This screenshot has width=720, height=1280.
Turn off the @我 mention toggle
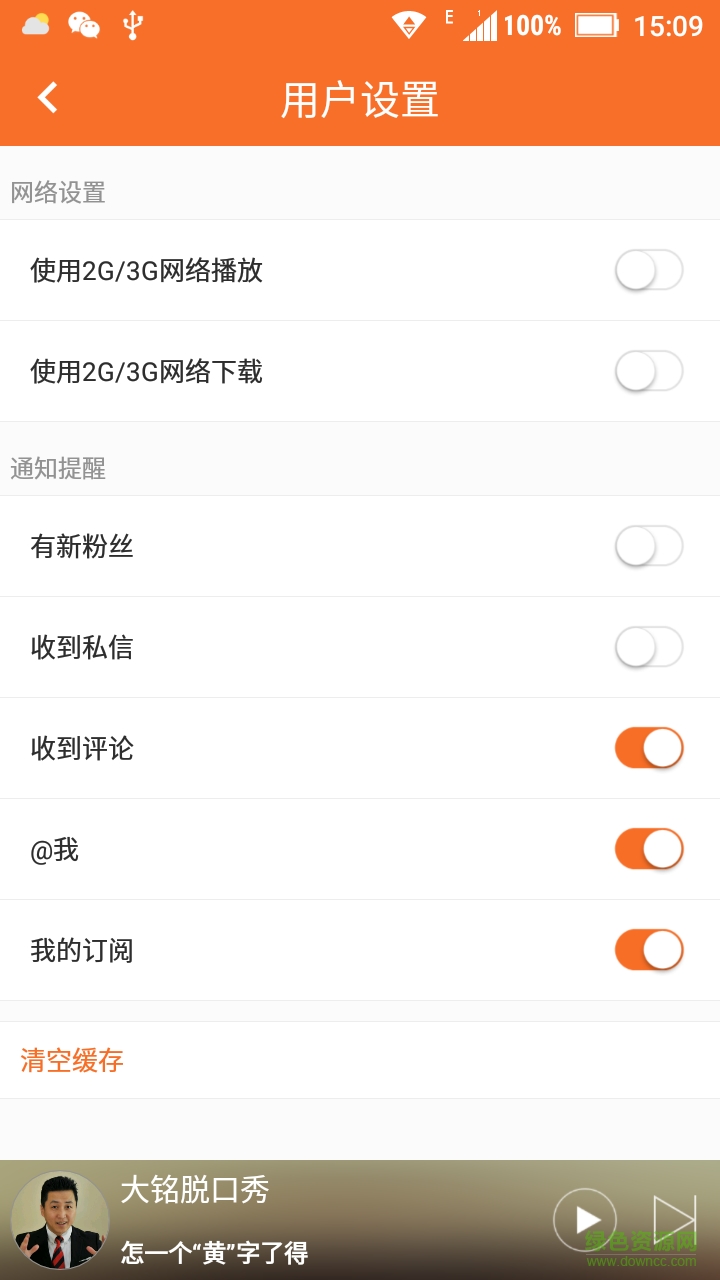[647, 849]
